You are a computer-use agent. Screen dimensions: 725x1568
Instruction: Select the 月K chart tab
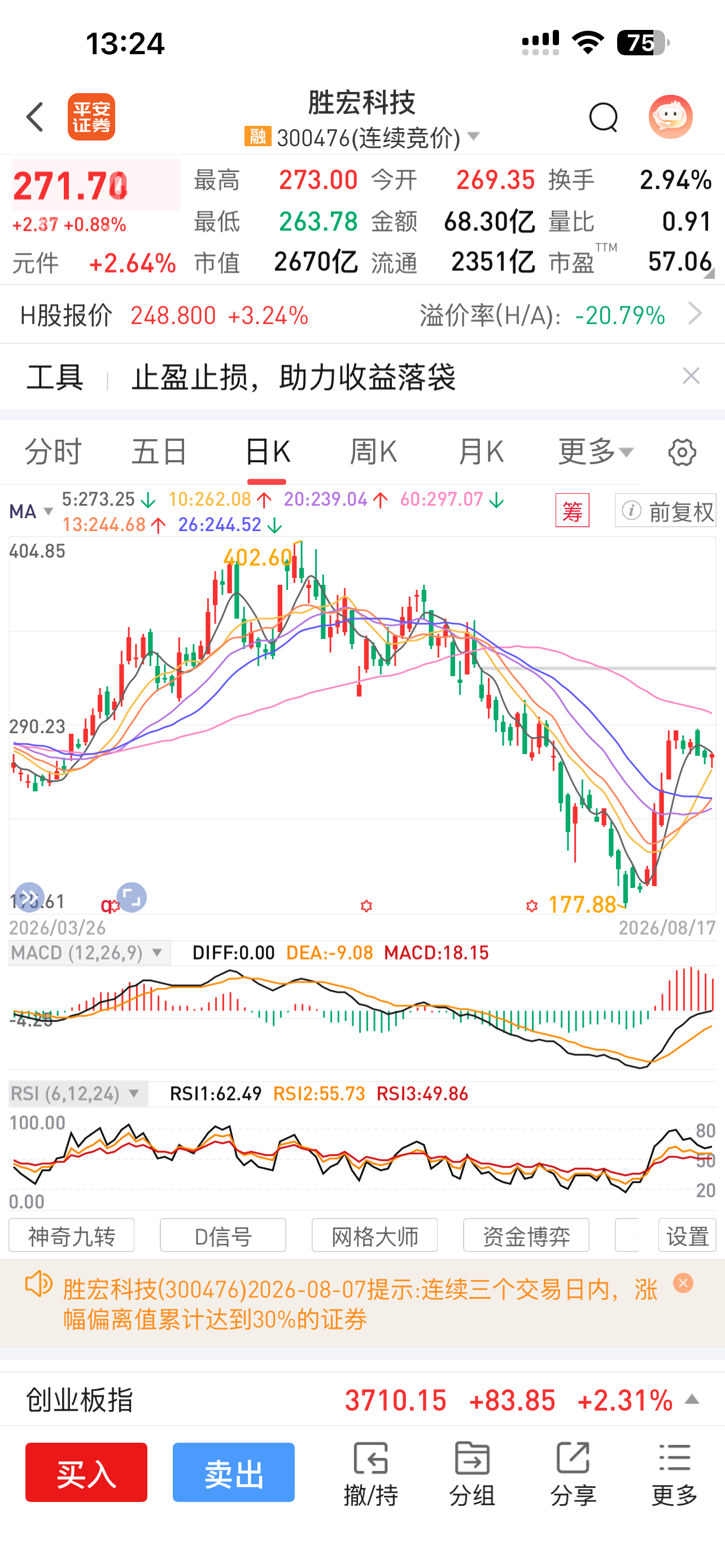pyautogui.click(x=481, y=452)
